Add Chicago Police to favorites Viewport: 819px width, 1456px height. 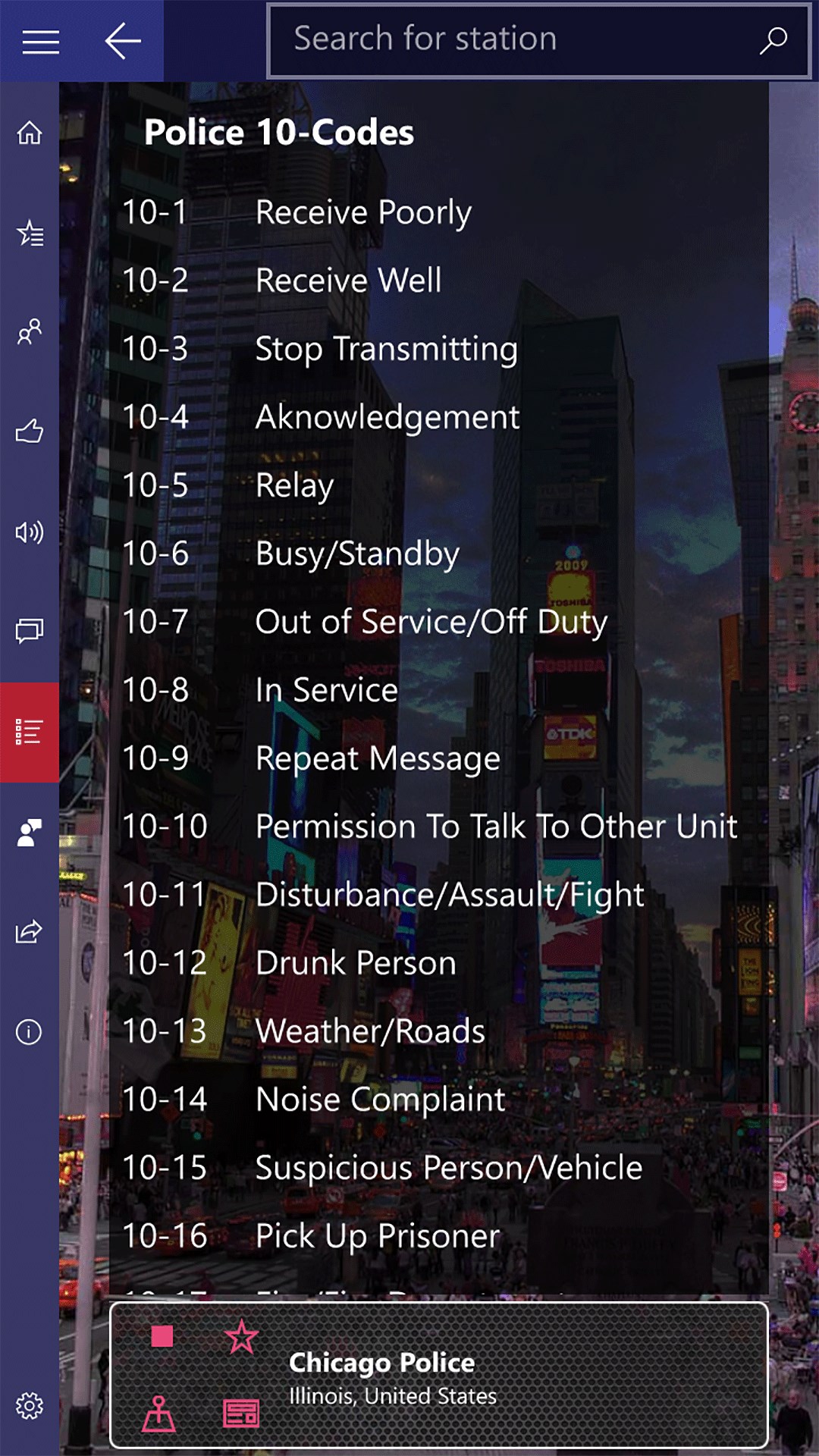[x=241, y=1336]
